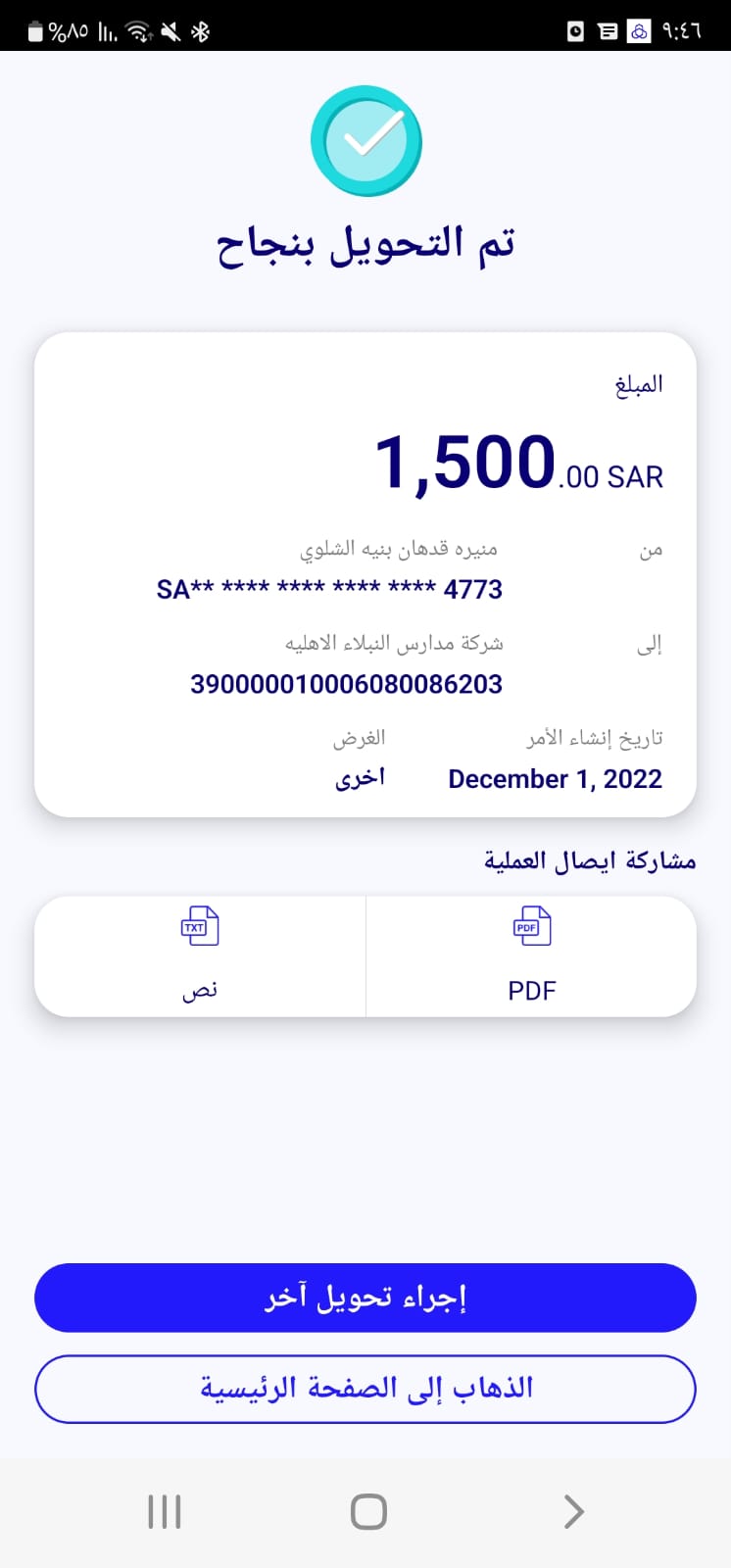Go to the home page (الصفحة الرئيسية)

point(365,1389)
